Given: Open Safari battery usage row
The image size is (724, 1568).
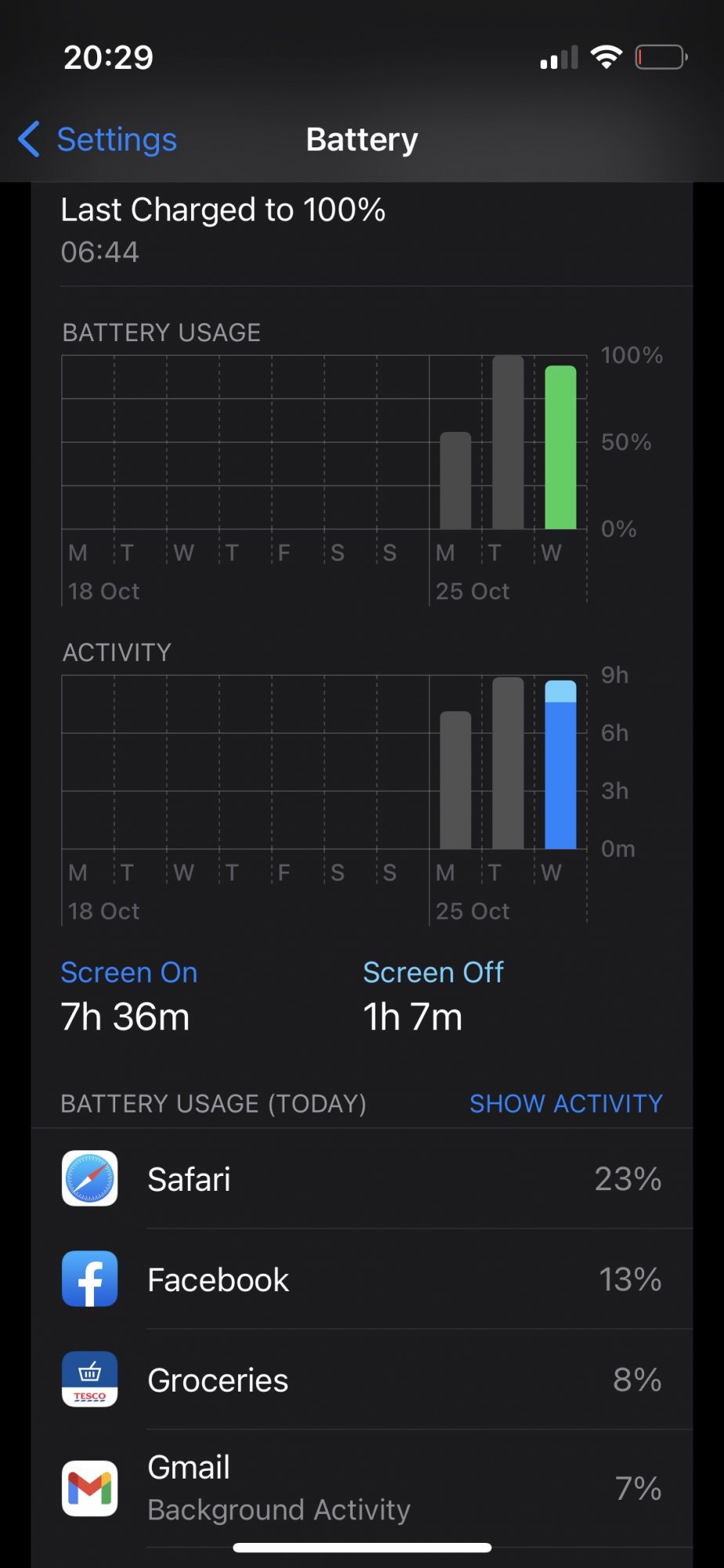Looking at the screenshot, I should click(x=362, y=1179).
